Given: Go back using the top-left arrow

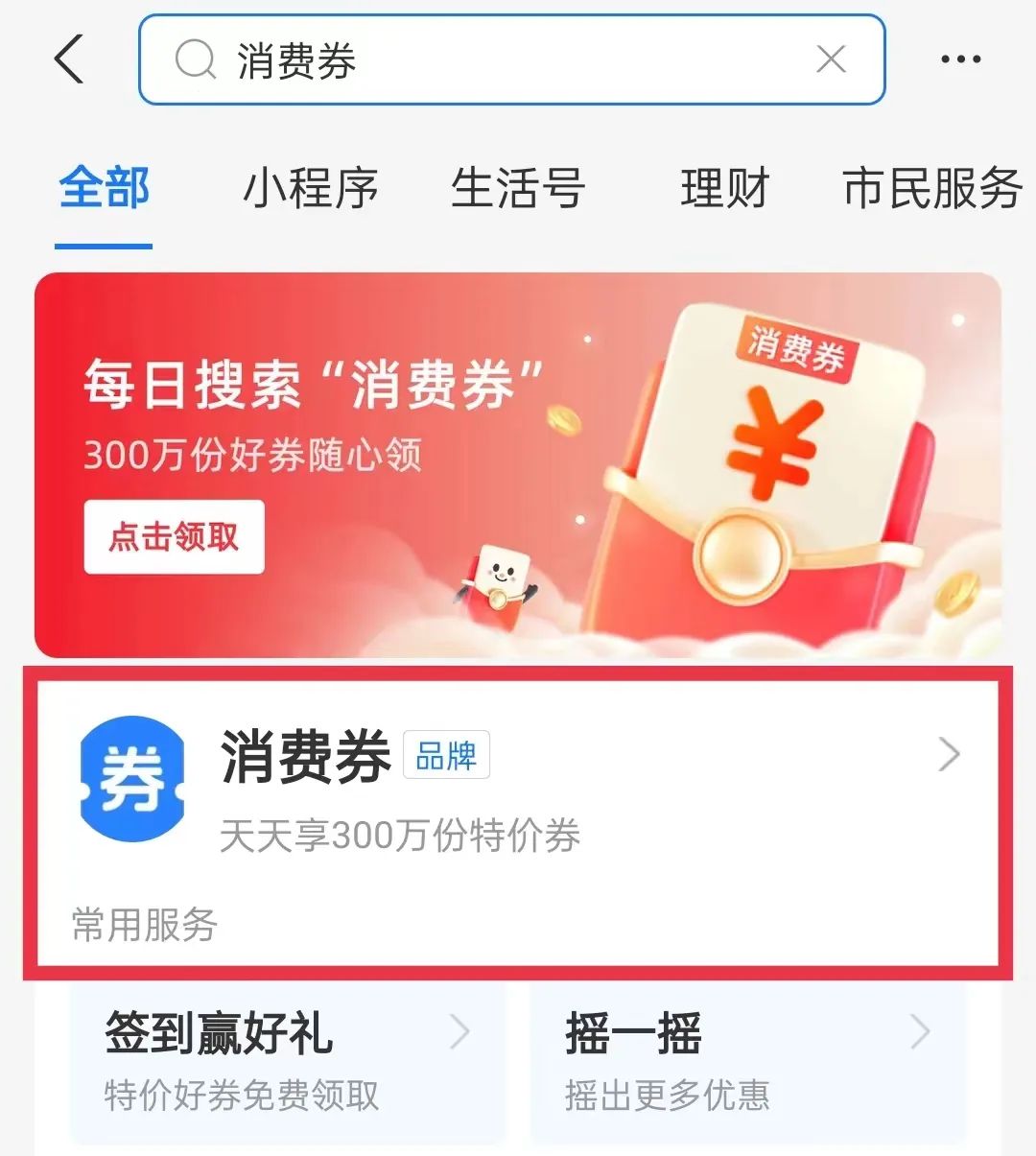Looking at the screenshot, I should pyautogui.click(x=70, y=59).
